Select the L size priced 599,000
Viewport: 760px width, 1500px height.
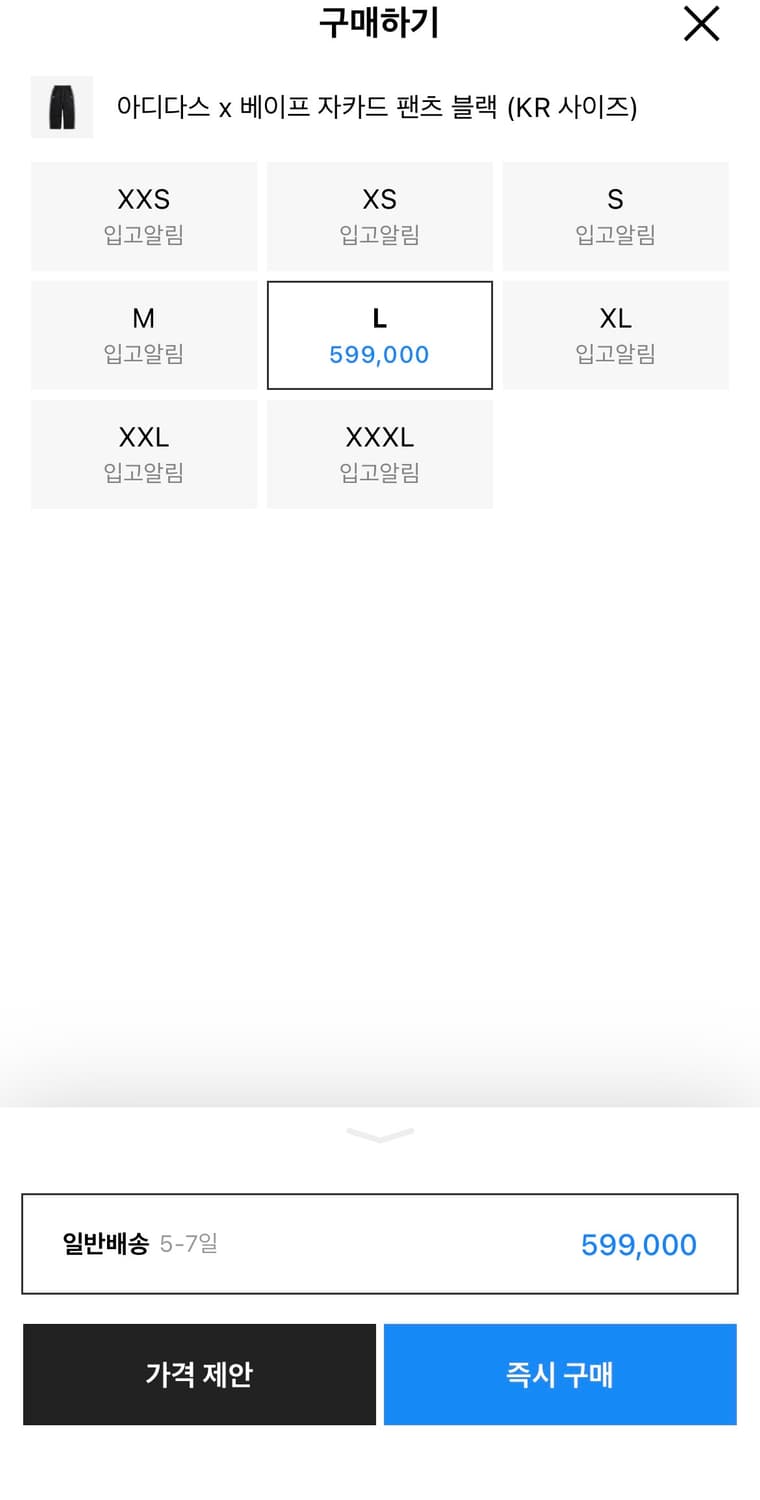379,335
